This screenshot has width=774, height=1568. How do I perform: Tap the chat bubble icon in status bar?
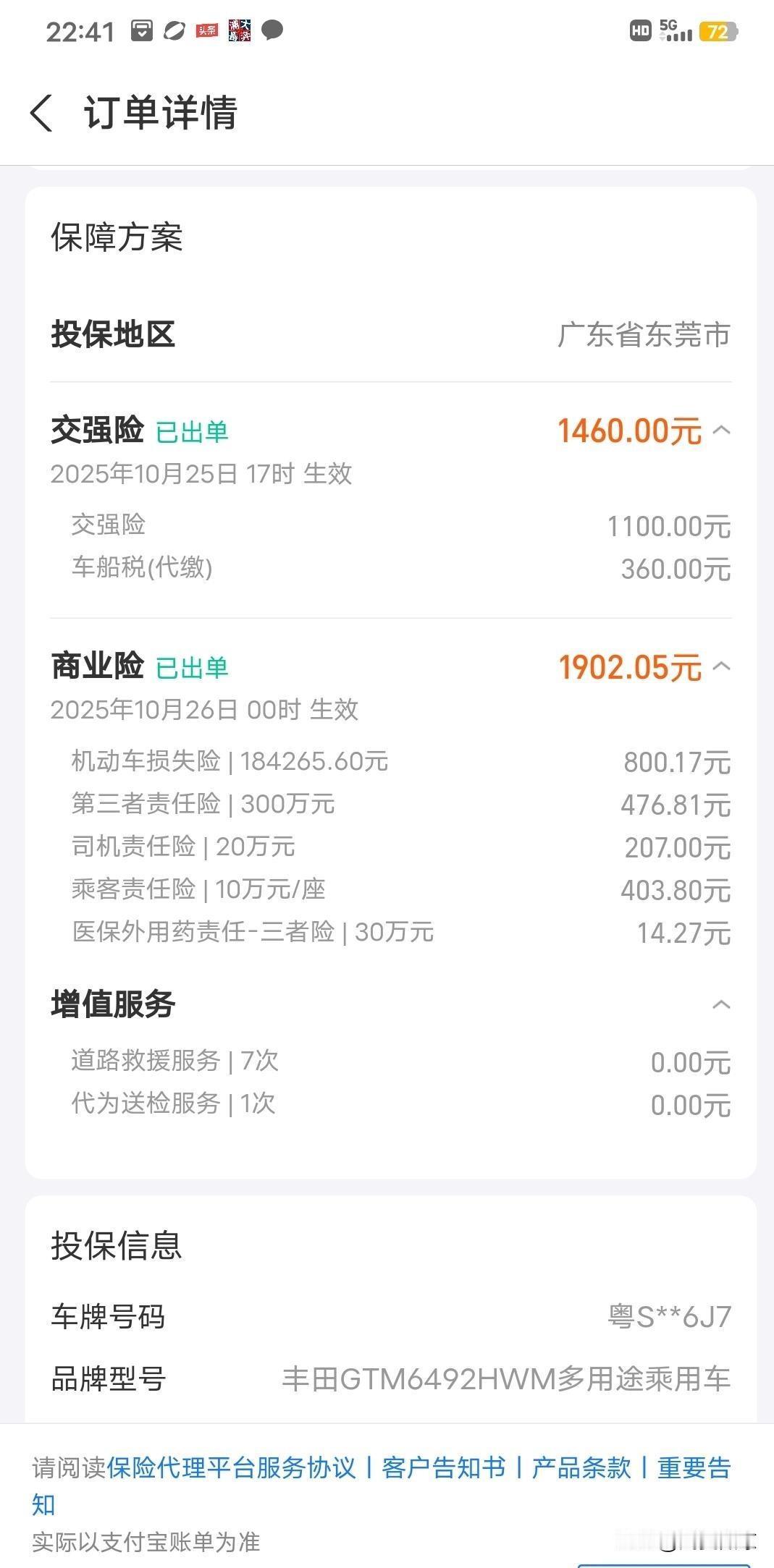pos(272,30)
